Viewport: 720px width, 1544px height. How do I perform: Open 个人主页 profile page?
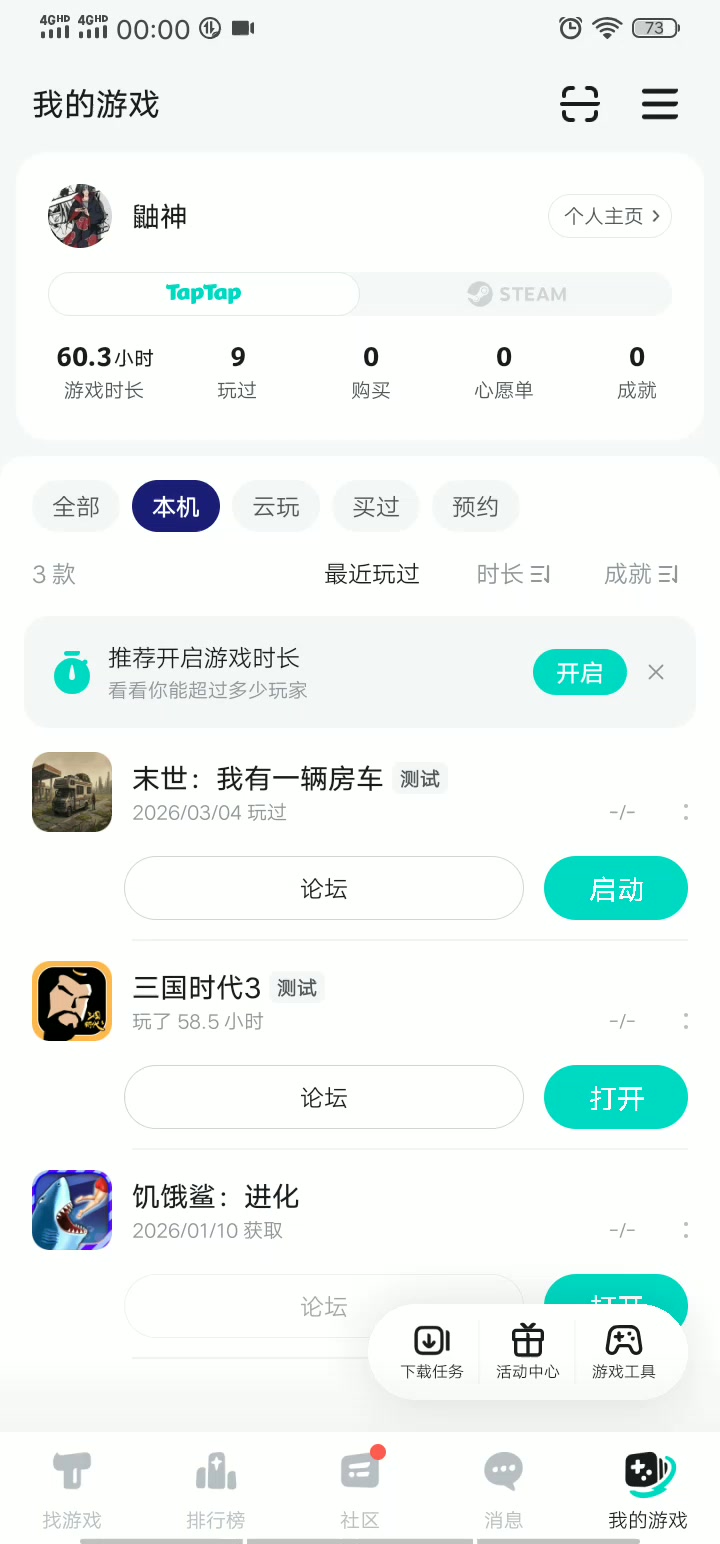[610, 216]
